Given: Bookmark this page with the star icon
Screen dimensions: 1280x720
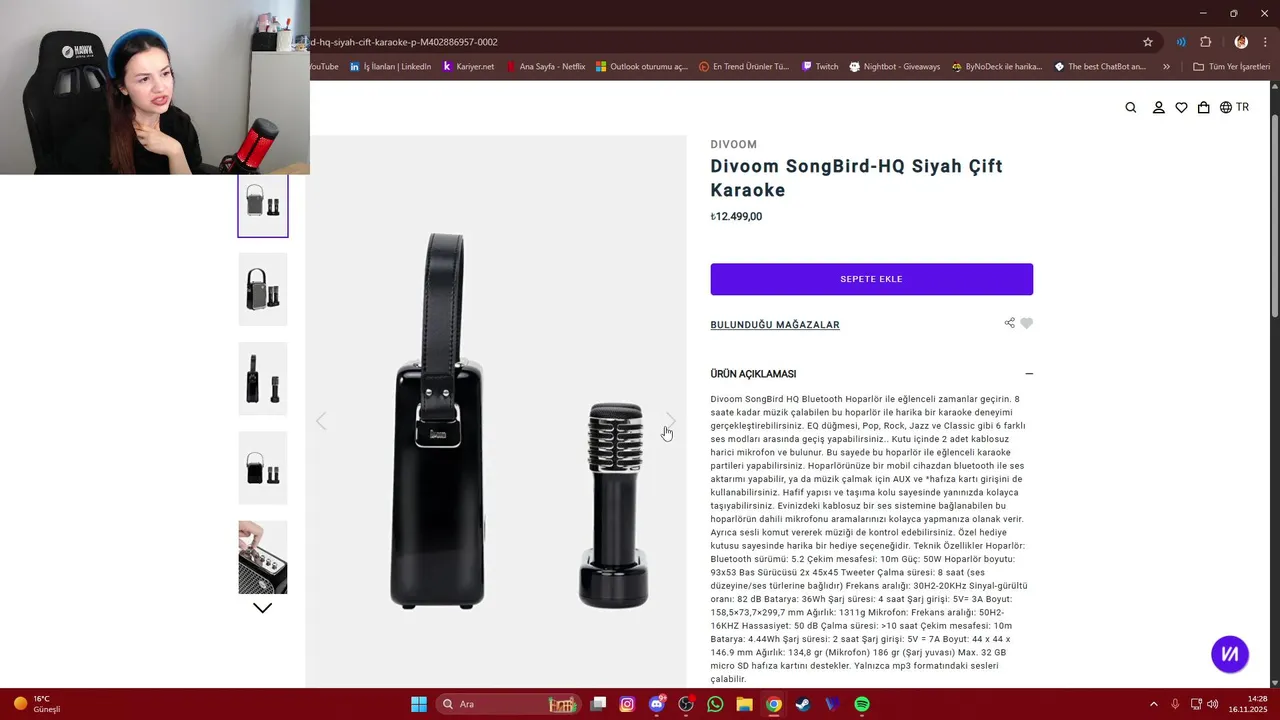Looking at the screenshot, I should [x=1148, y=42].
